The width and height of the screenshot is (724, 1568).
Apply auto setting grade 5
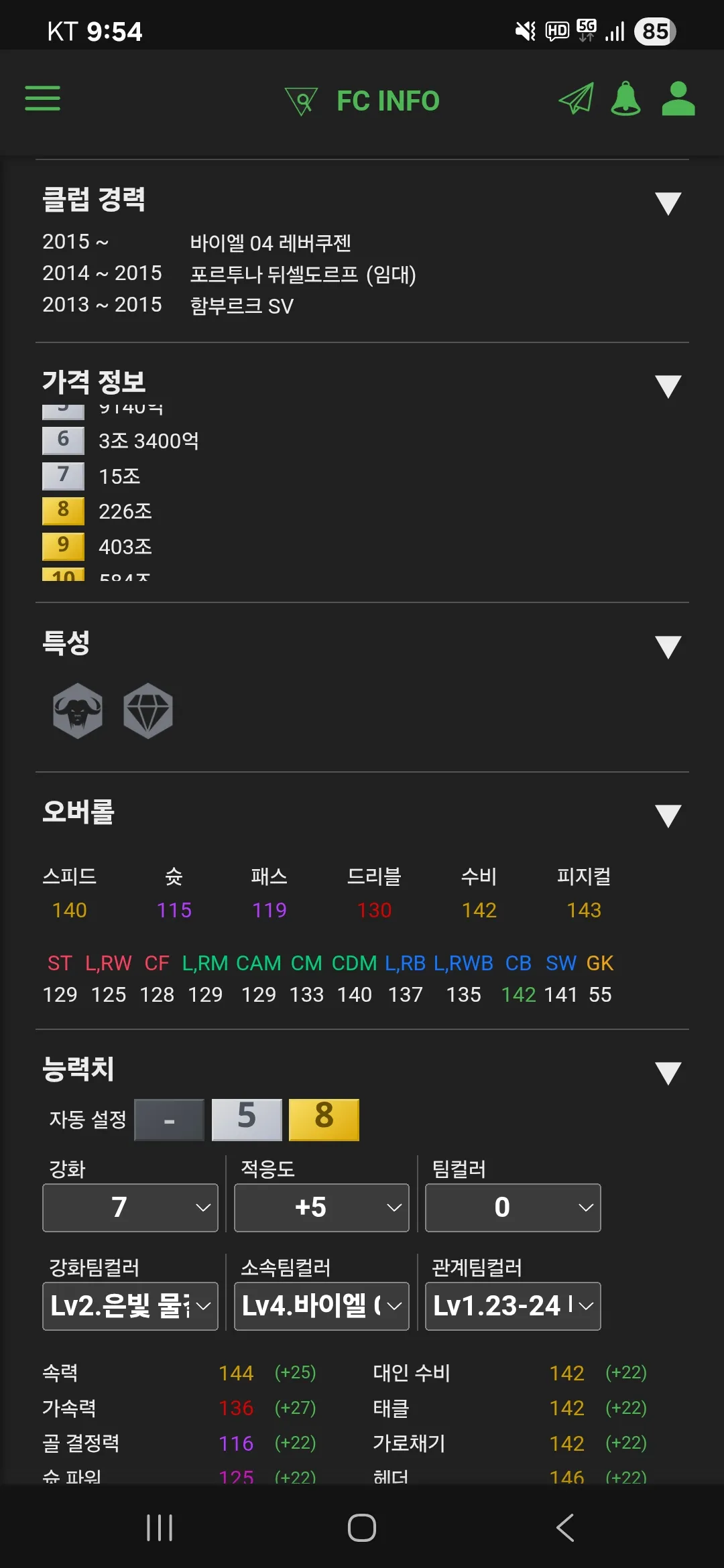click(247, 1120)
